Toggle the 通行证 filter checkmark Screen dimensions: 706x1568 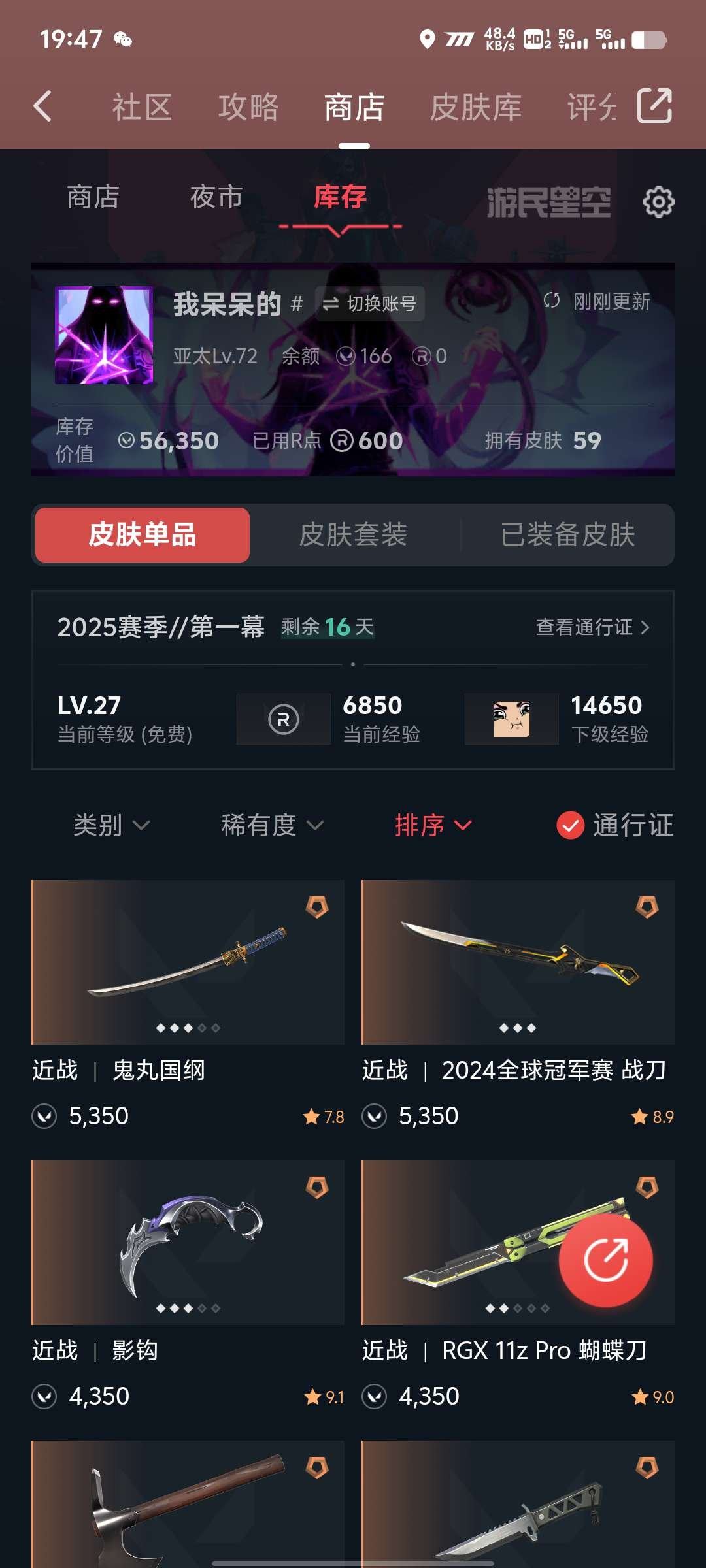(x=570, y=825)
